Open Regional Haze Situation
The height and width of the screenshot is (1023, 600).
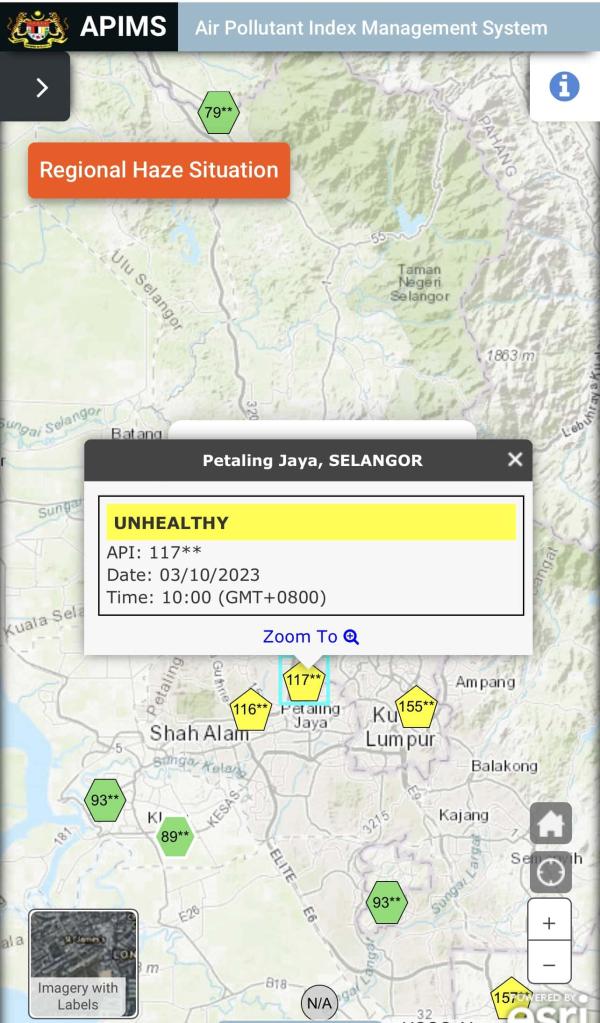159,170
